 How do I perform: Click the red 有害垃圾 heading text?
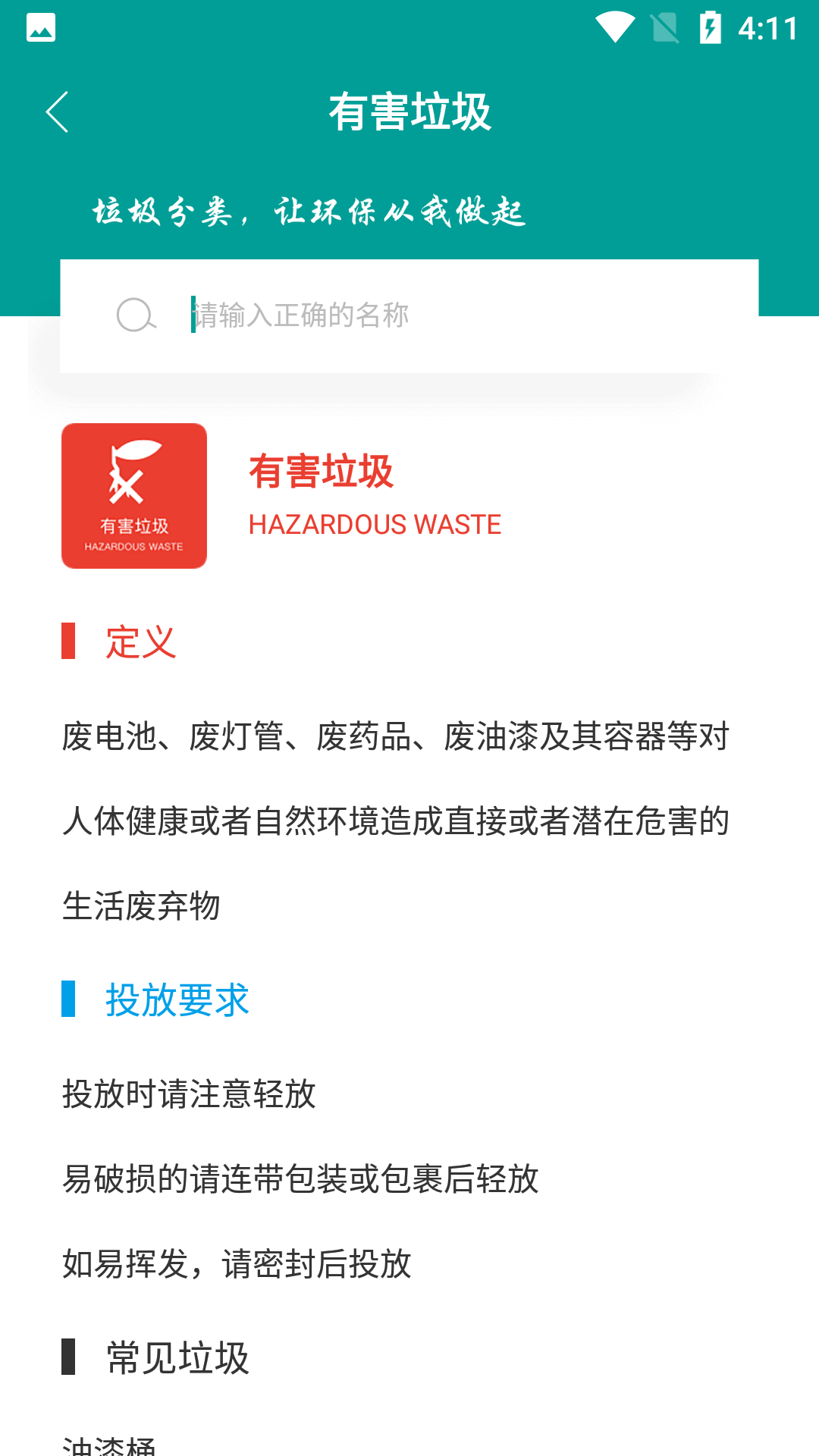click(323, 470)
